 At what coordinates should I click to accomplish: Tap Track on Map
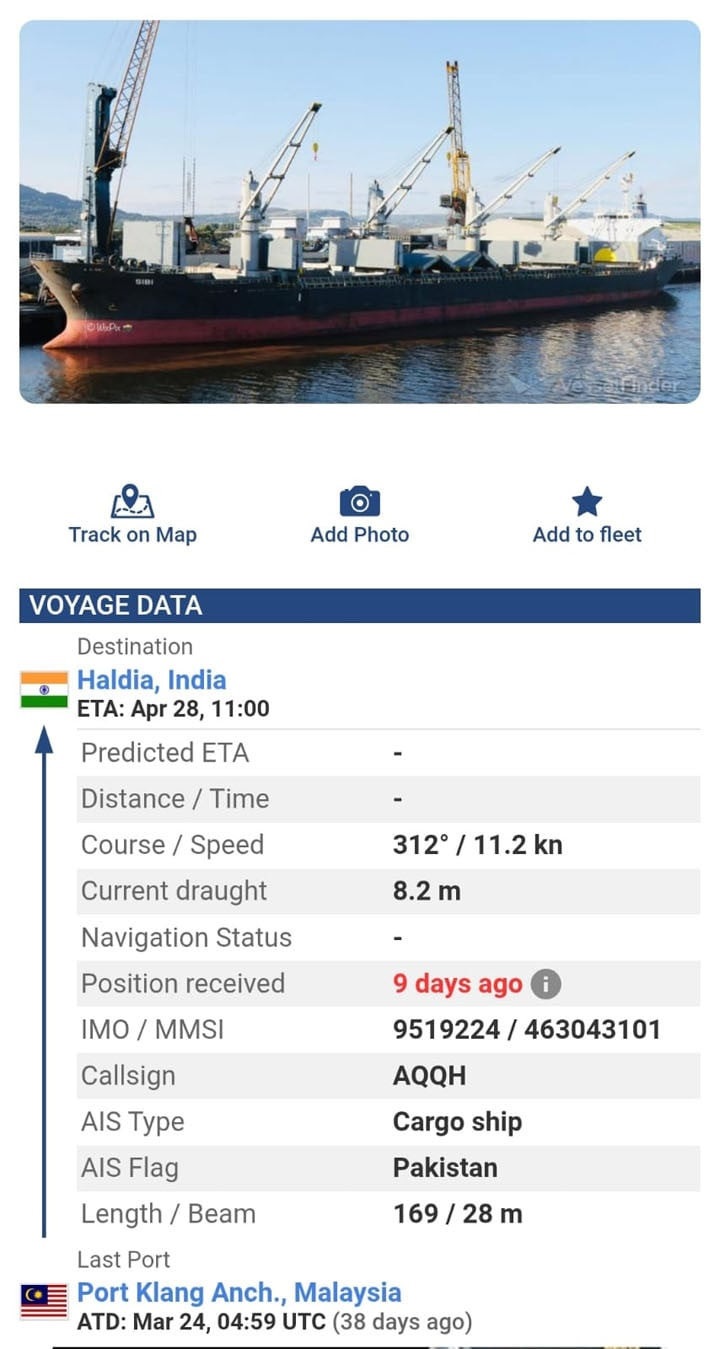point(132,515)
